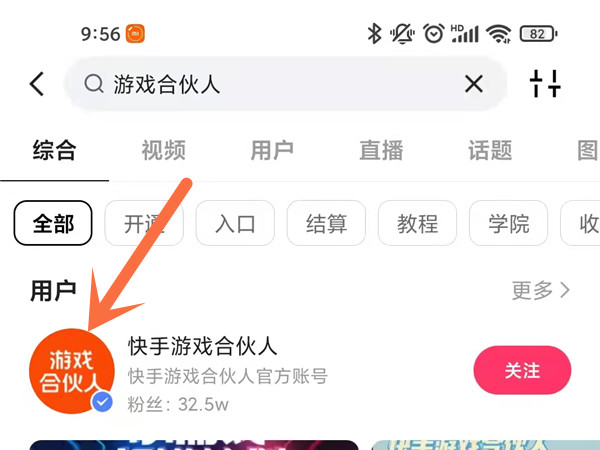The width and height of the screenshot is (600, 450).
Task: Select the 入口 filter chip
Action: pyautogui.click(x=235, y=223)
